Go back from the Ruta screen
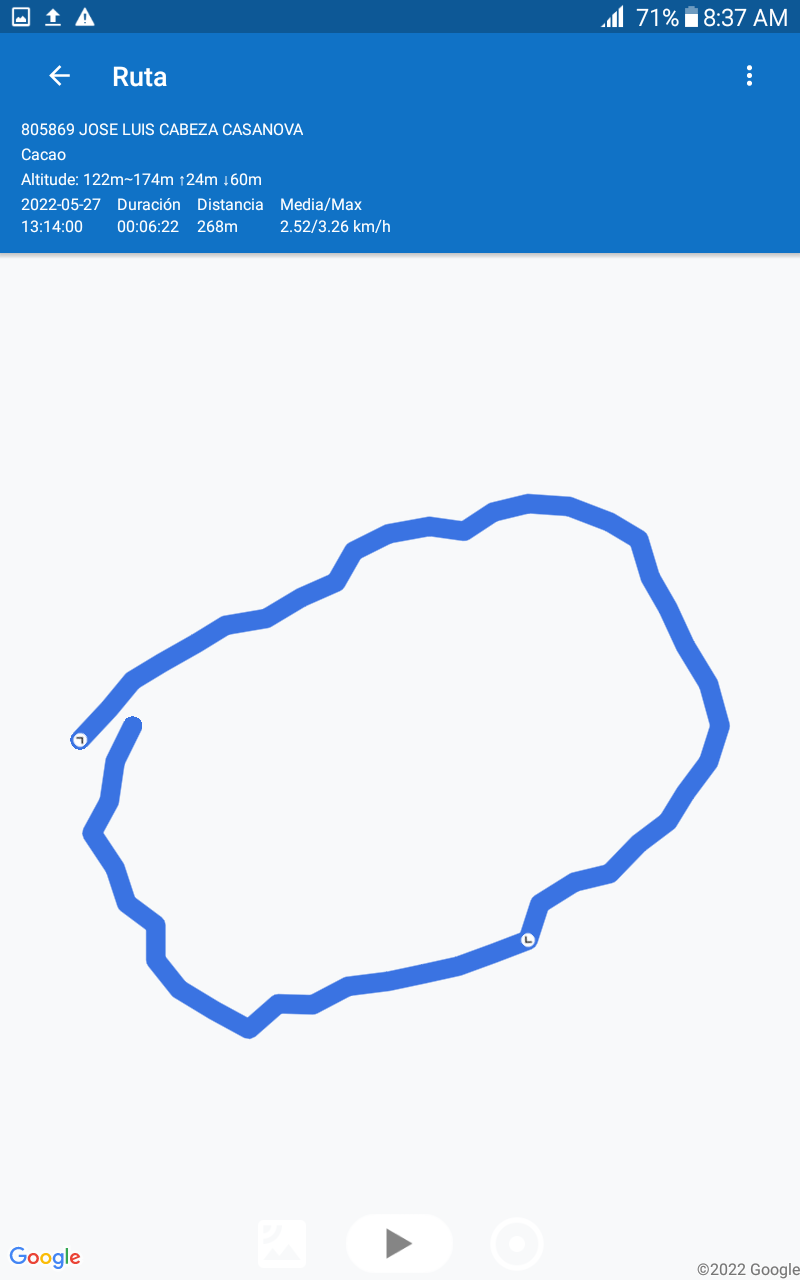Viewport: 800px width, 1280px height. (x=60, y=76)
